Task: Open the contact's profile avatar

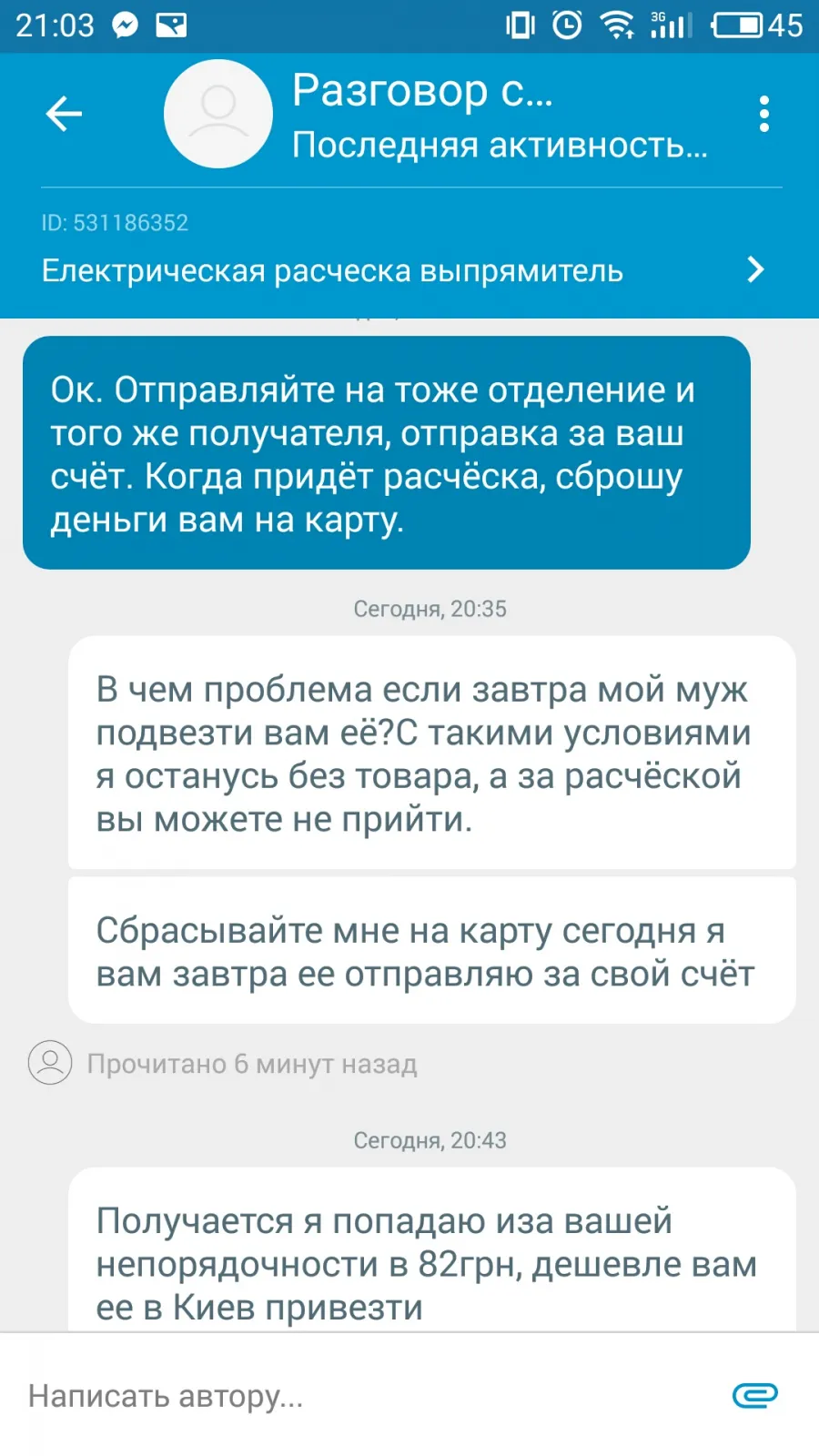Action: tap(218, 114)
